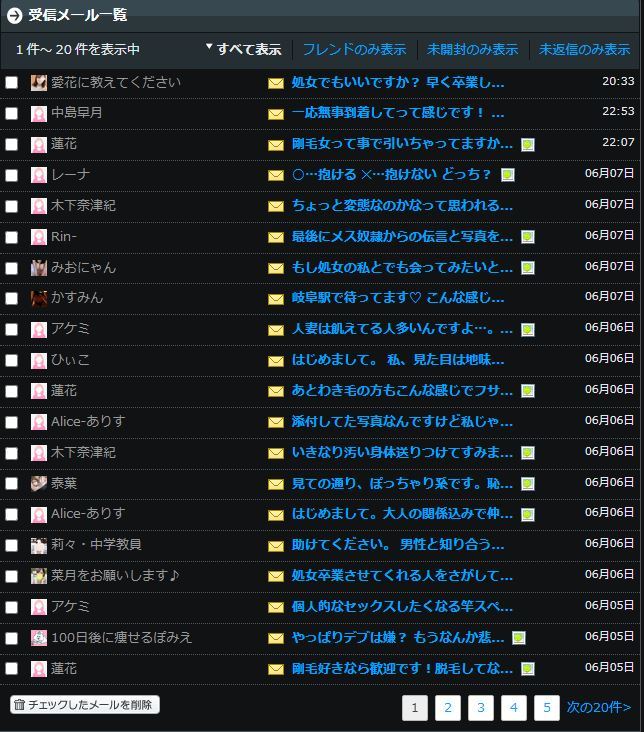Viewport: 644px width, 732px height.
Task: Open the 岐阜駅で待ってます message
Action: (x=399, y=298)
